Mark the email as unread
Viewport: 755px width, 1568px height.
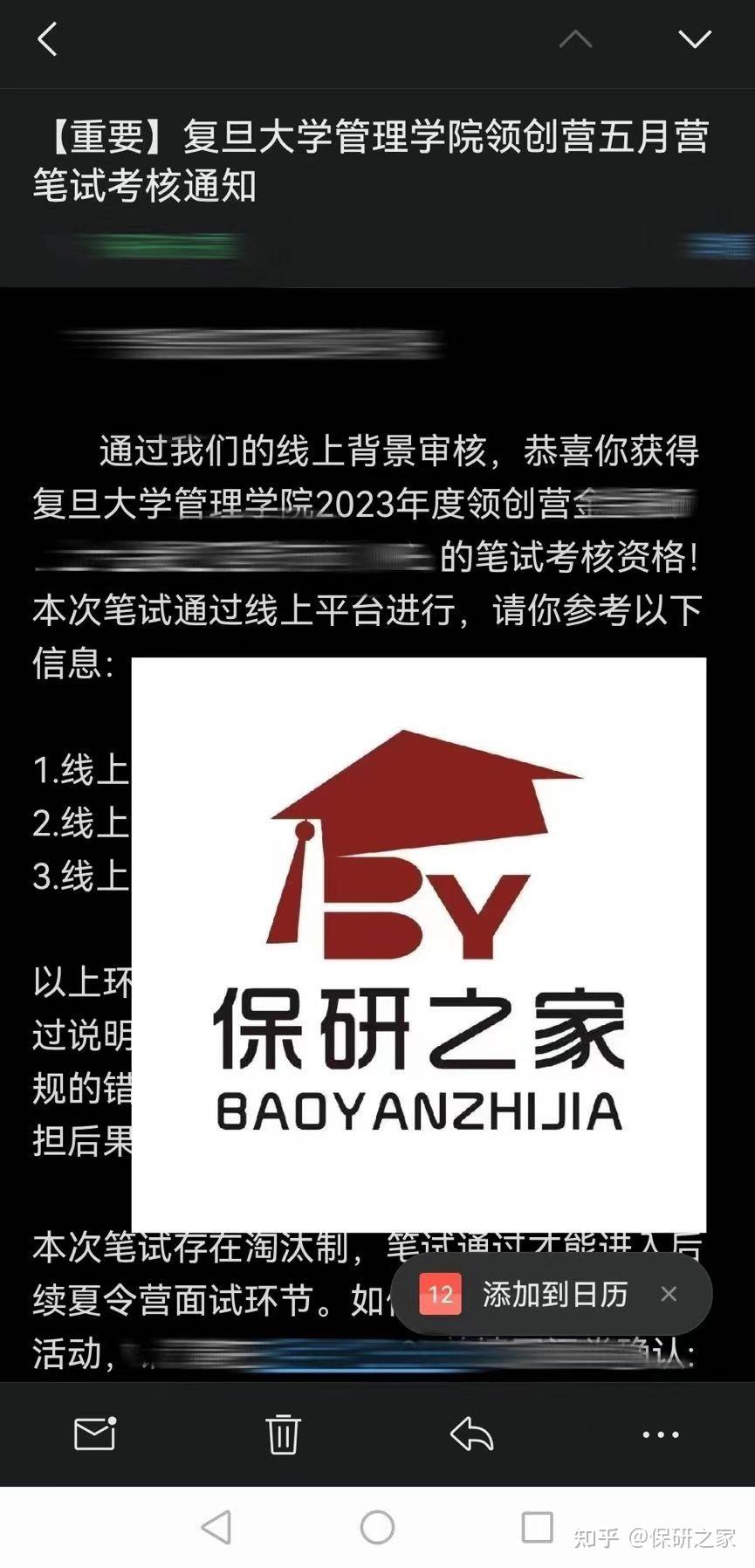(x=95, y=1434)
